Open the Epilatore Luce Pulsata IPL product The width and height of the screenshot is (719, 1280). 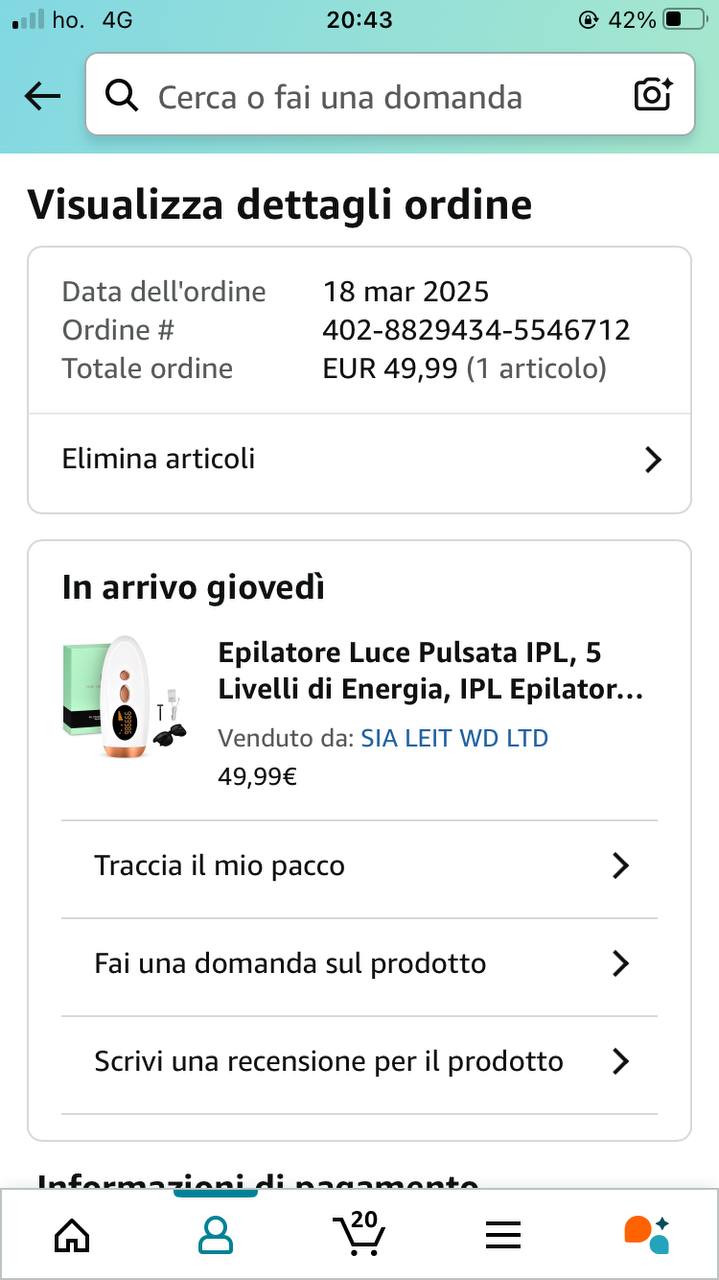point(430,671)
